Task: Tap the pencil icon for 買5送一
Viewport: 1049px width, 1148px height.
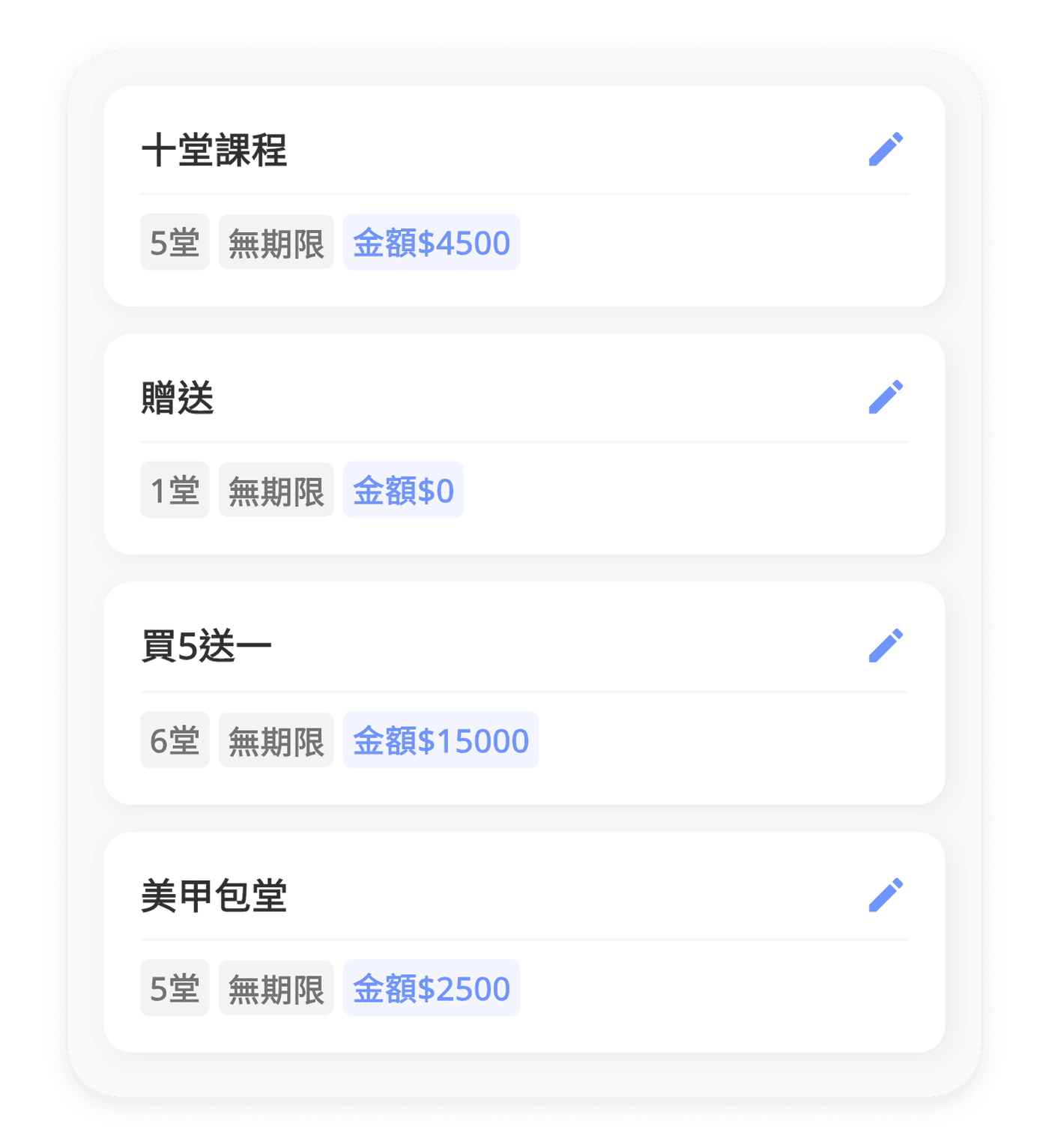Action: pyautogui.click(x=886, y=646)
